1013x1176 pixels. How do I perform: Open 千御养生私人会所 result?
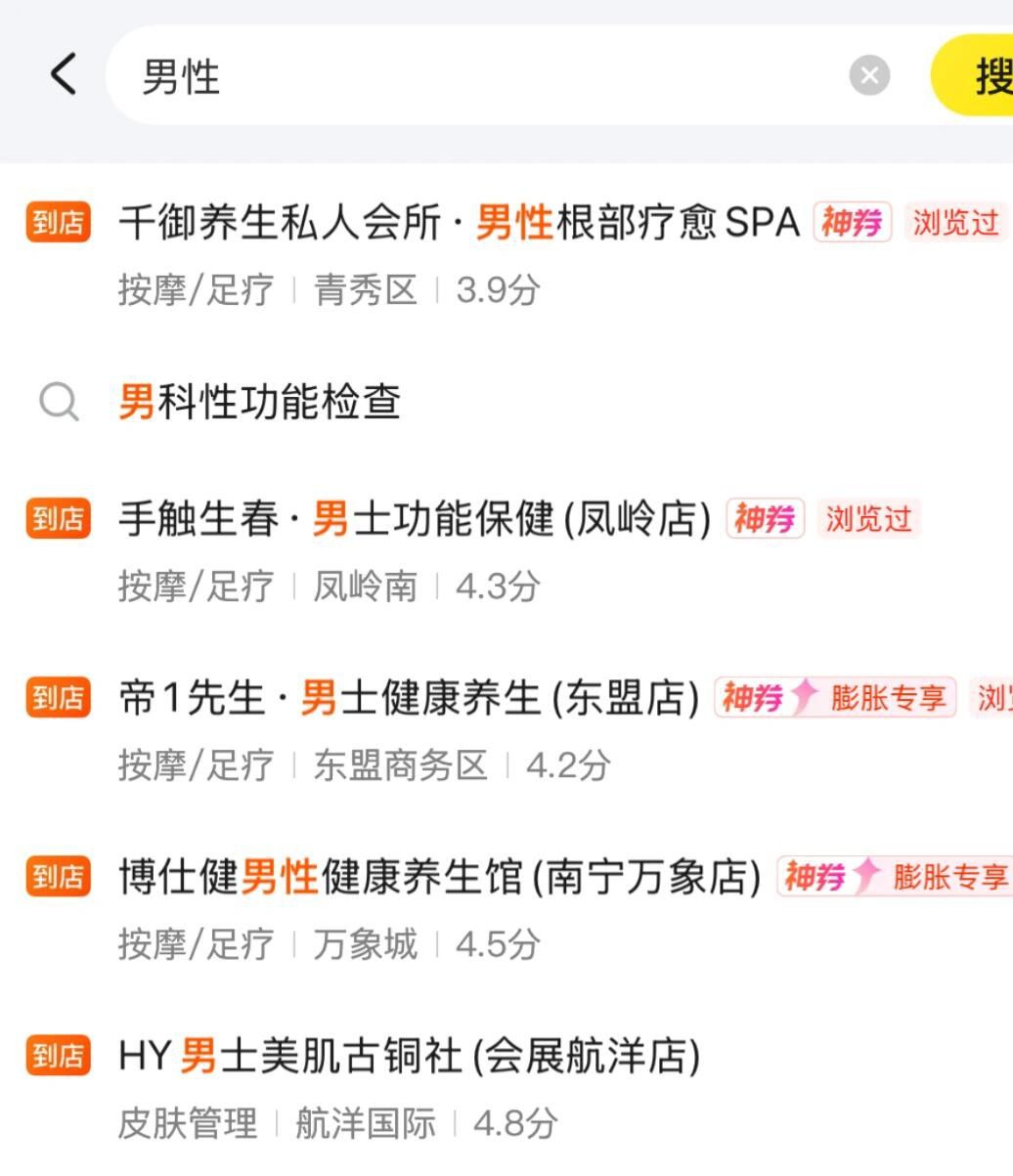[x=460, y=224]
